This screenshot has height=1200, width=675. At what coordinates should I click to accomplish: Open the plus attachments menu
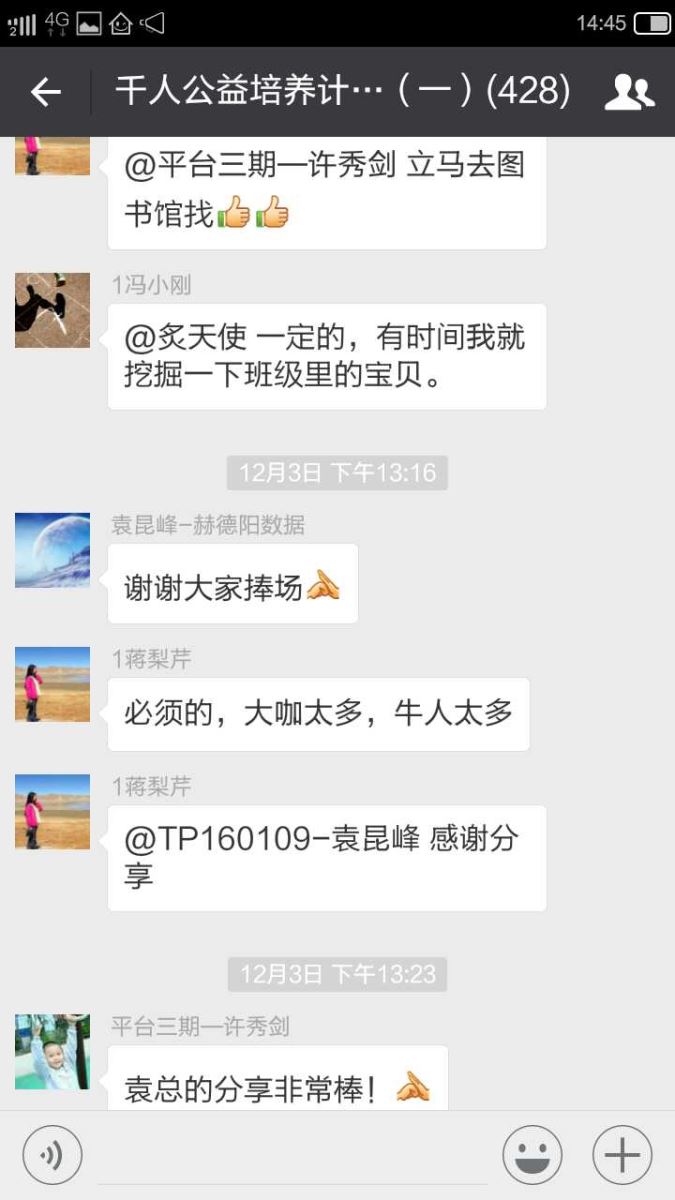622,1155
